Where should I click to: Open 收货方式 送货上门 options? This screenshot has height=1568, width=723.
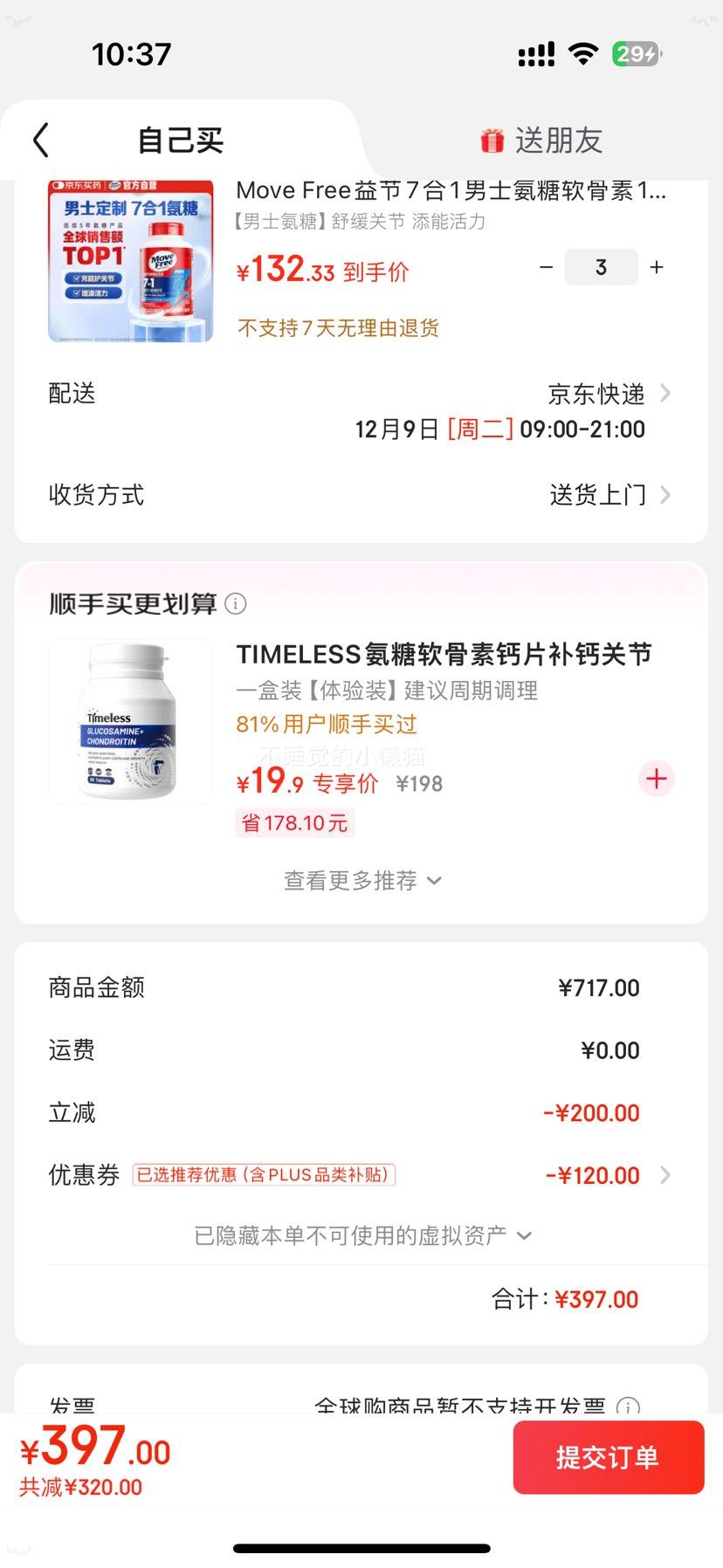[x=609, y=495]
